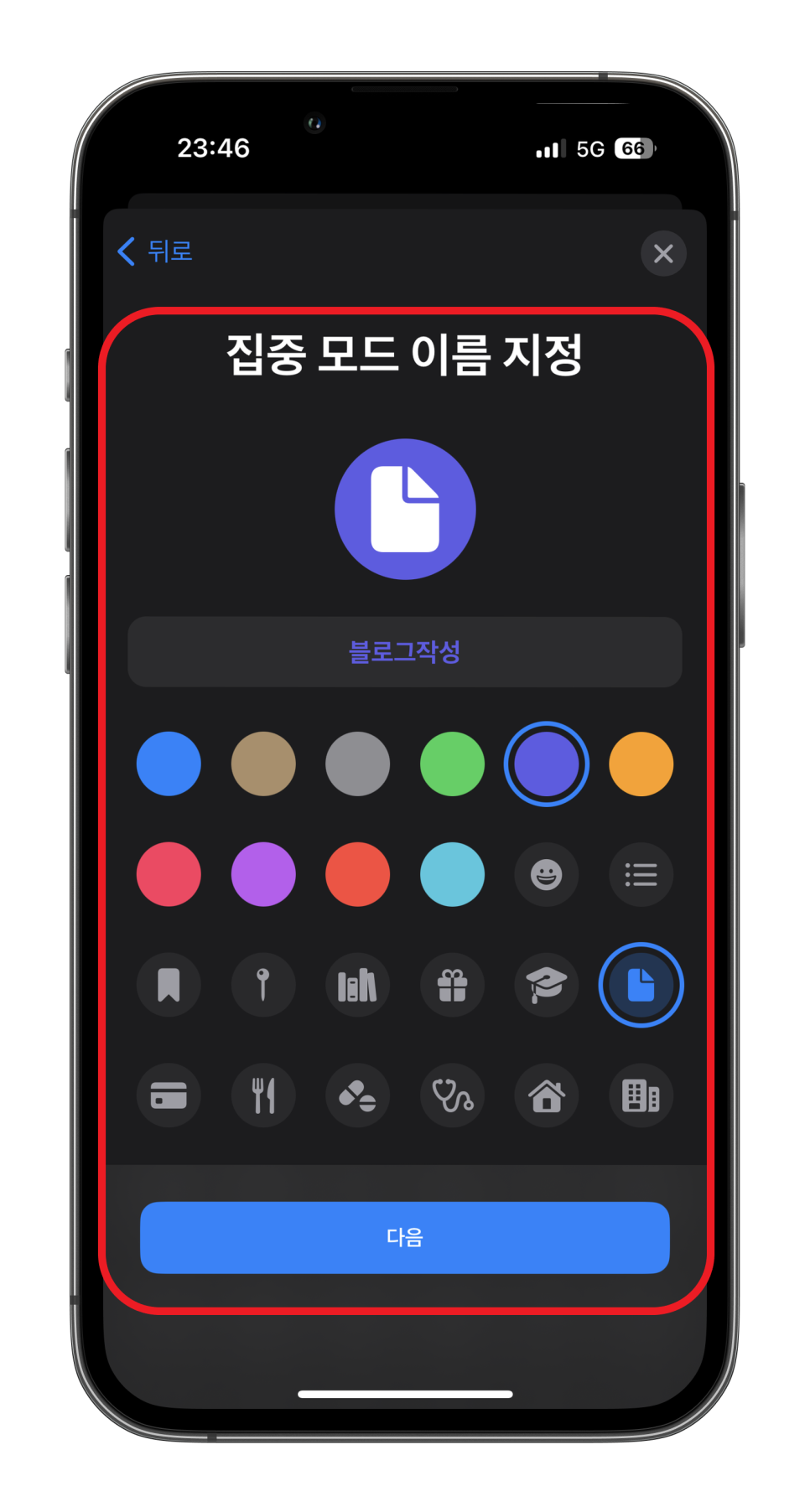Choose the stethoscope icon
The width and height of the screenshot is (810, 1512).
(x=452, y=1095)
